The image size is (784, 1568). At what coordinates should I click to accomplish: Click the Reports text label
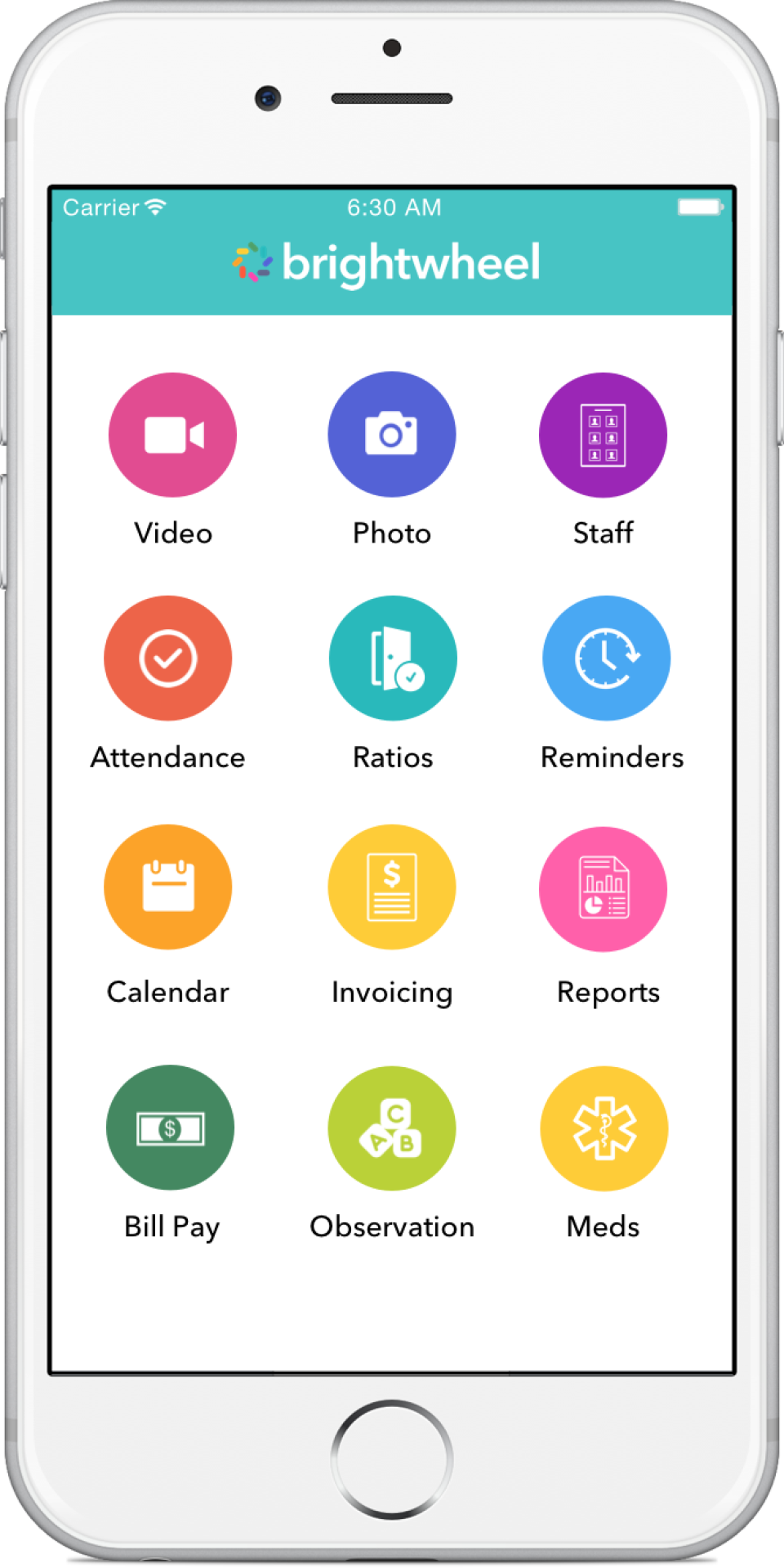608,992
